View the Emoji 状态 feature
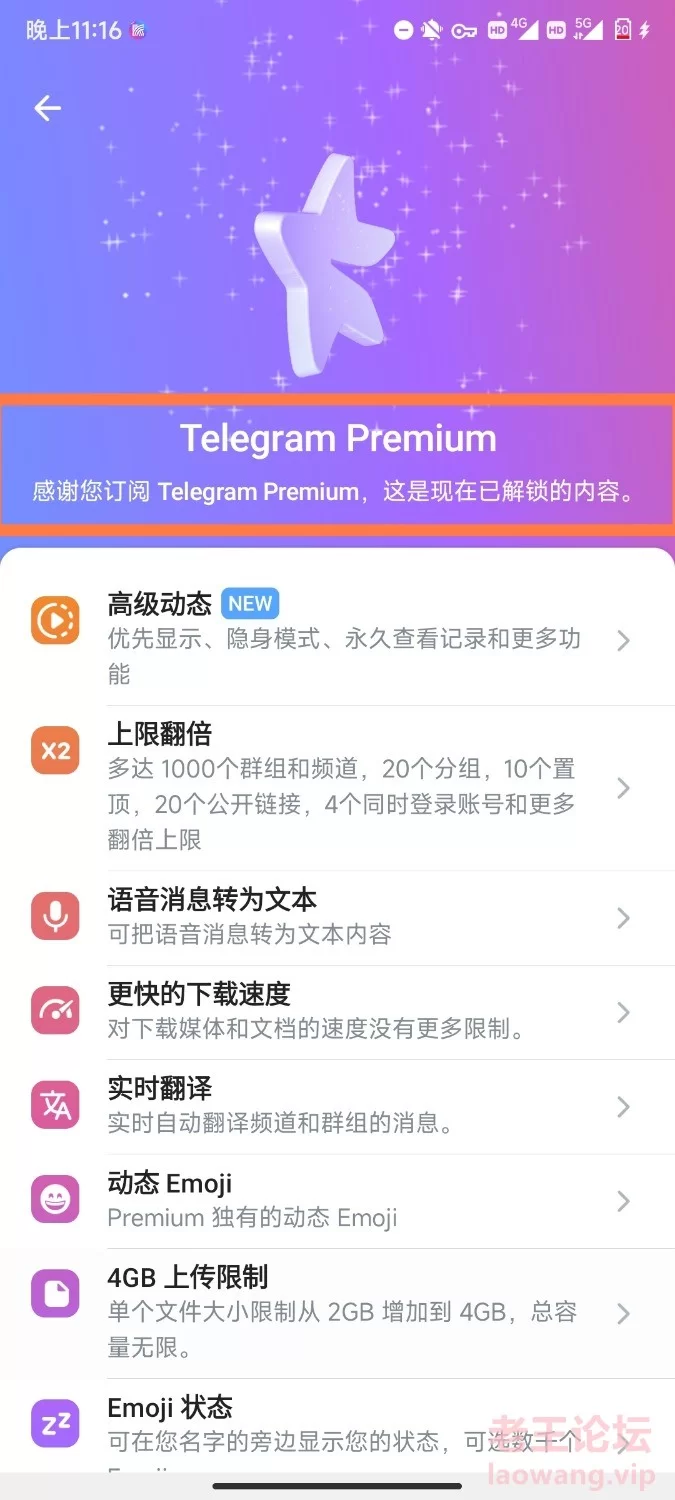Screen dimensions: 675x1500 click(x=337, y=1425)
